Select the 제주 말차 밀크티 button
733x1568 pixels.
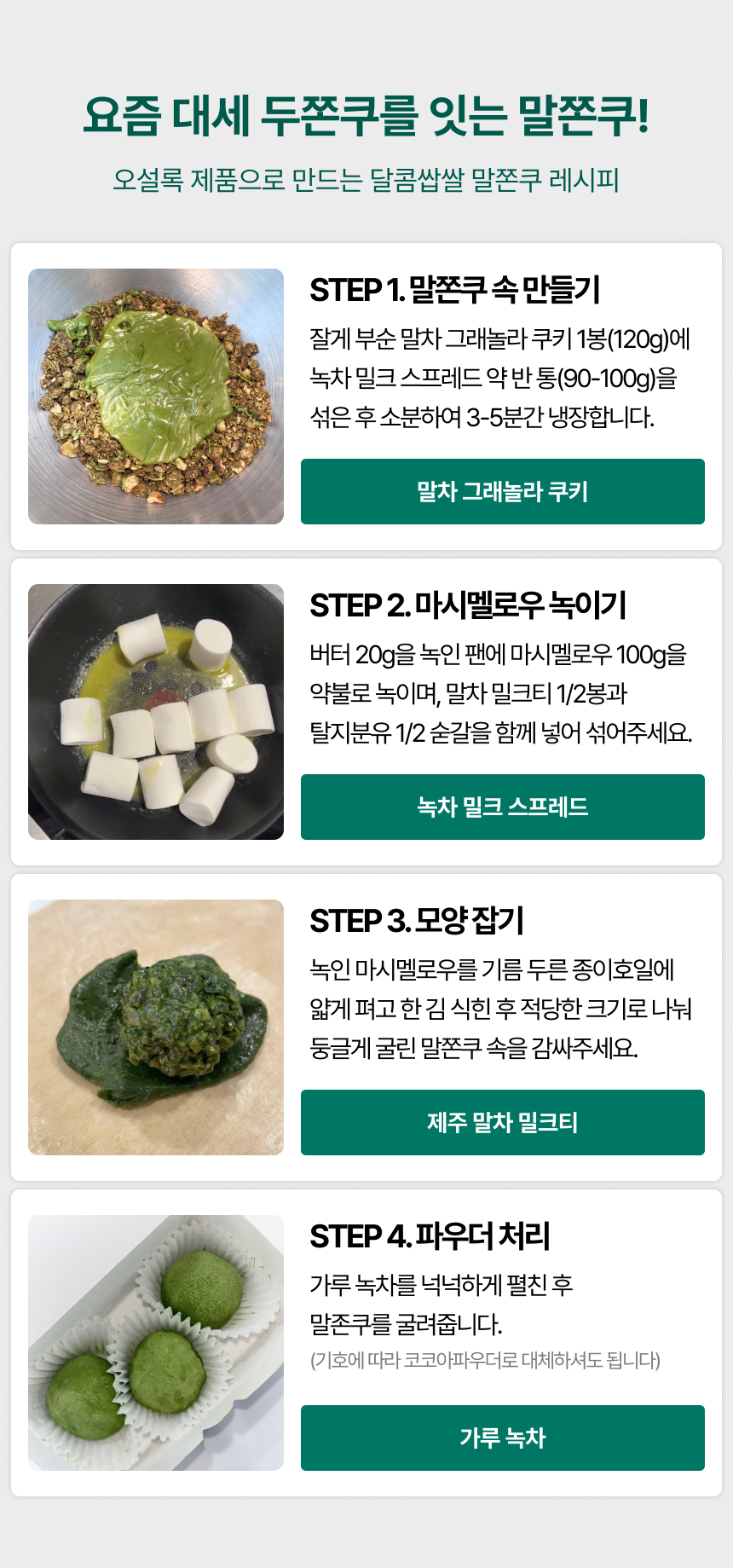pyautogui.click(x=502, y=1122)
